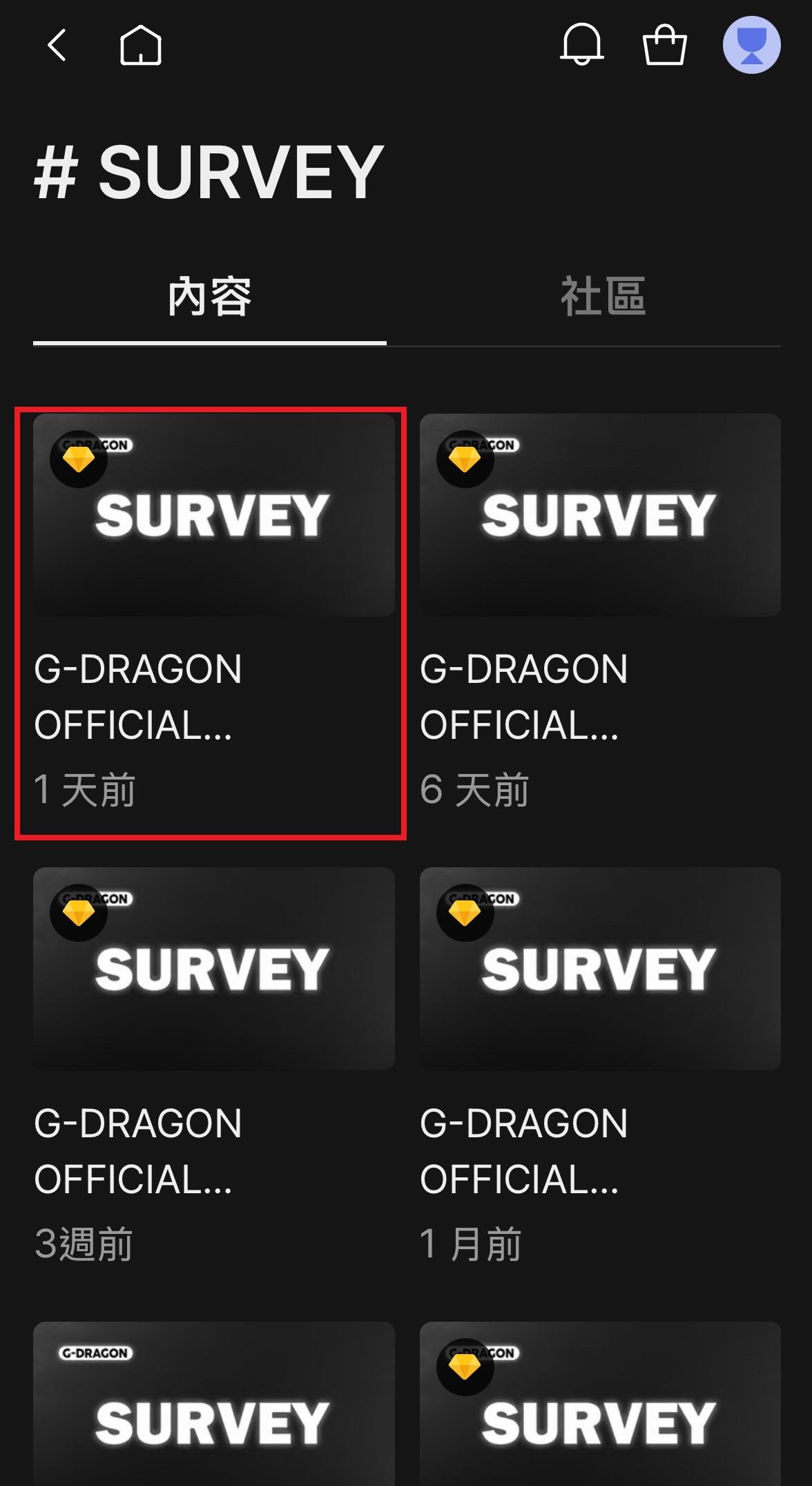Open the survey posted 1 天前

point(214,612)
